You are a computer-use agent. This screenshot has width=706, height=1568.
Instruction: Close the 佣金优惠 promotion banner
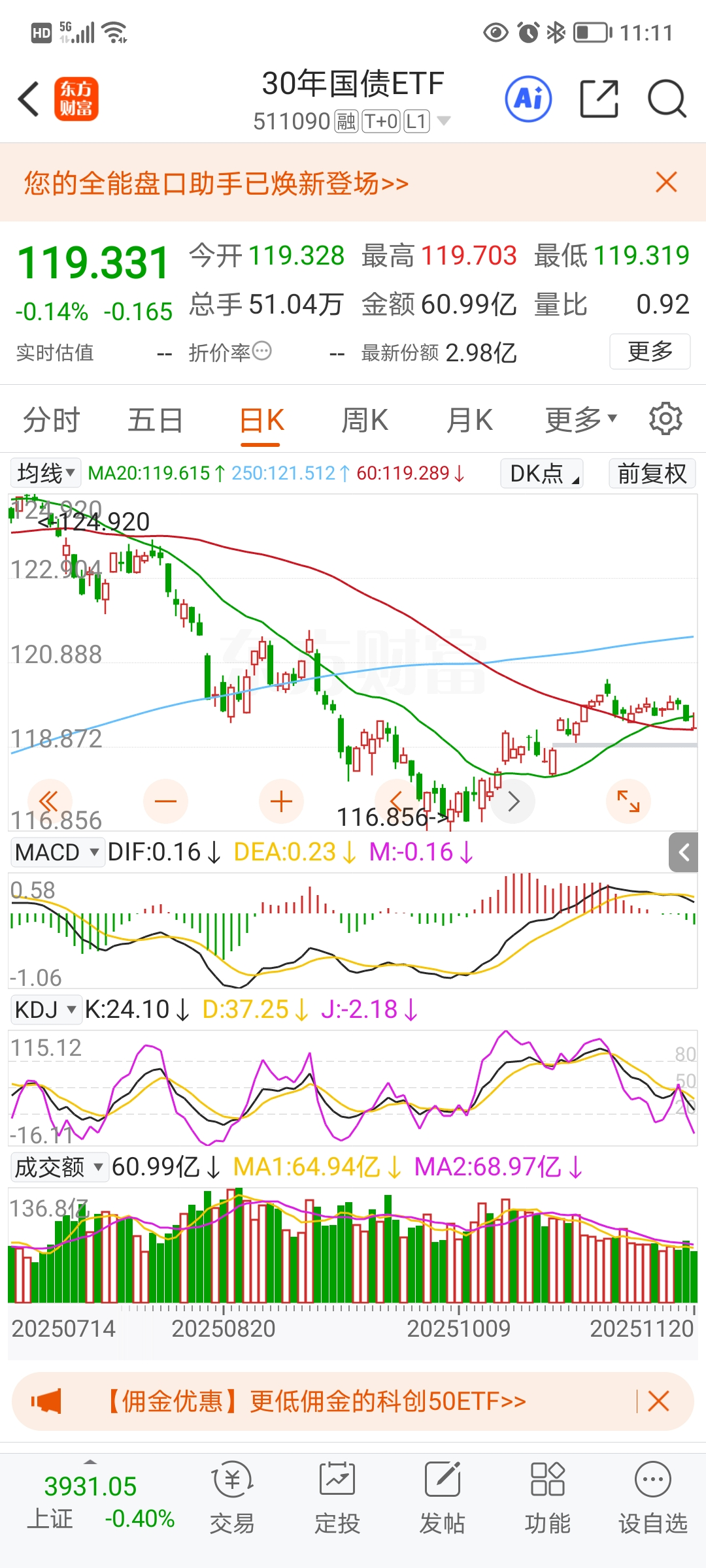pyautogui.click(x=658, y=1401)
